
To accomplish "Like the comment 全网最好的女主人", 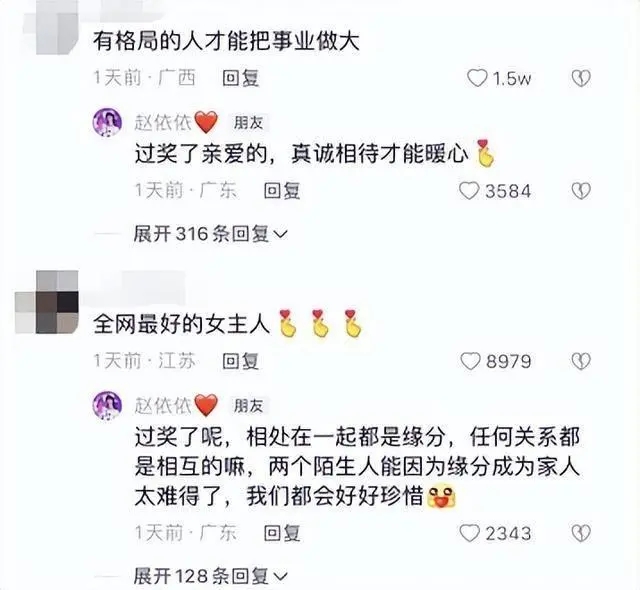I will tap(468, 361).
